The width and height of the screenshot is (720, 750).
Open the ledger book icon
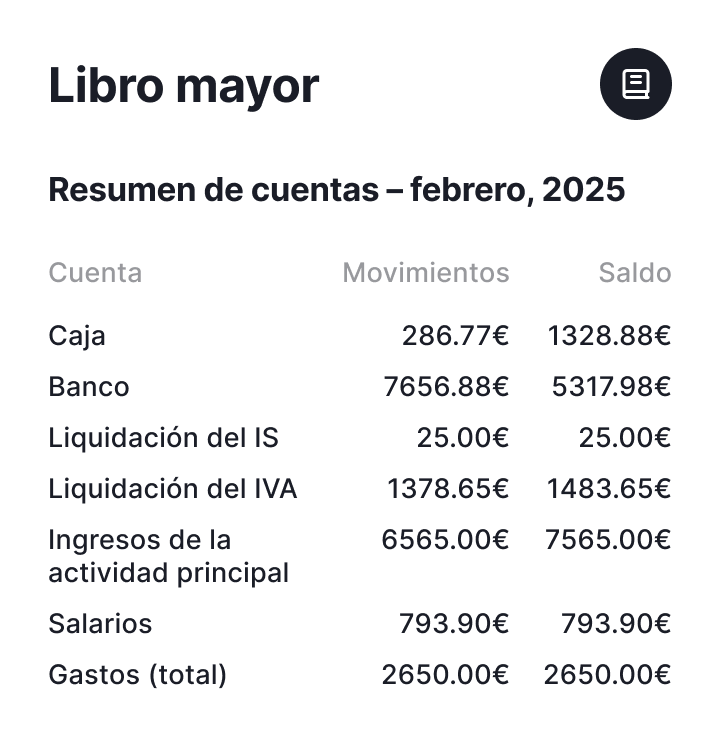click(x=635, y=84)
